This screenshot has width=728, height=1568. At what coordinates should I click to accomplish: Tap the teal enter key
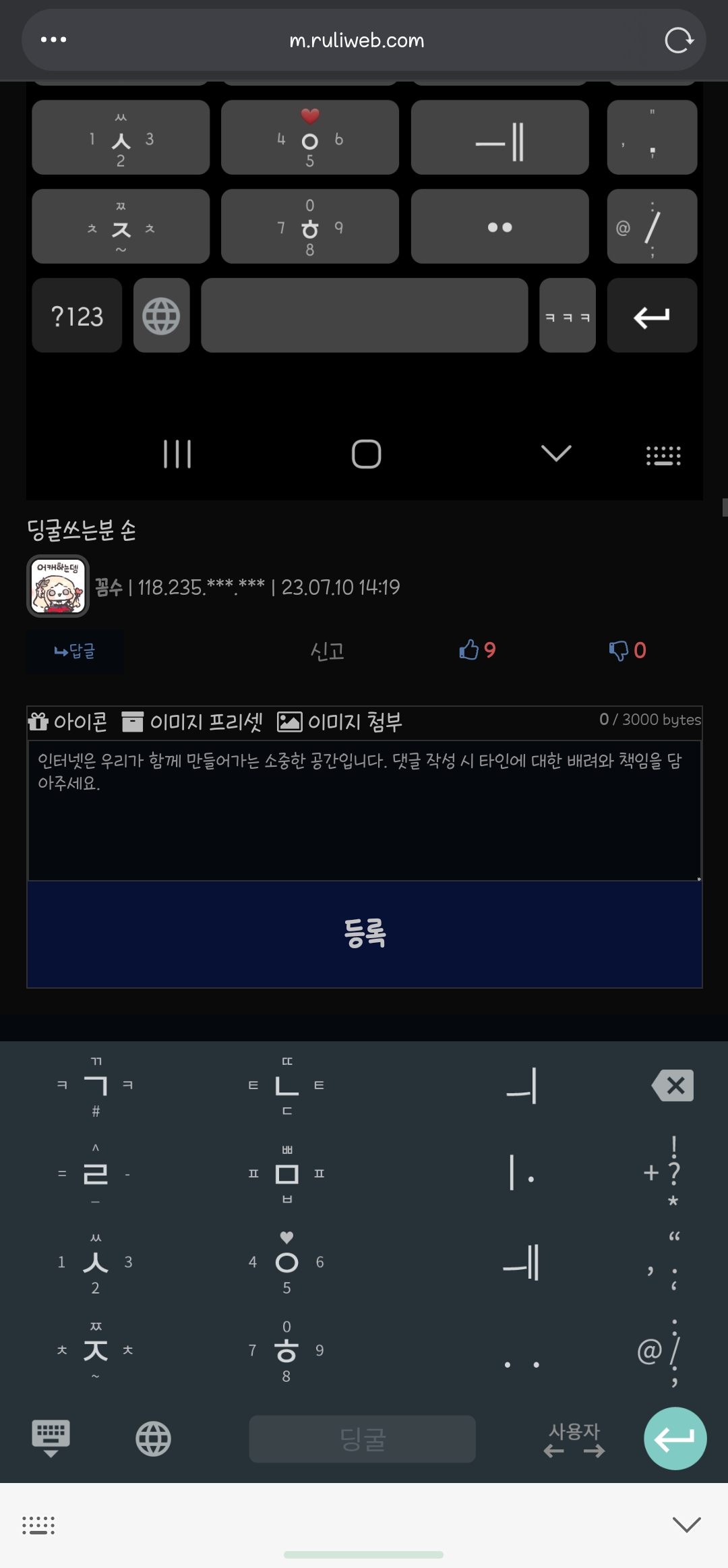click(x=675, y=1439)
